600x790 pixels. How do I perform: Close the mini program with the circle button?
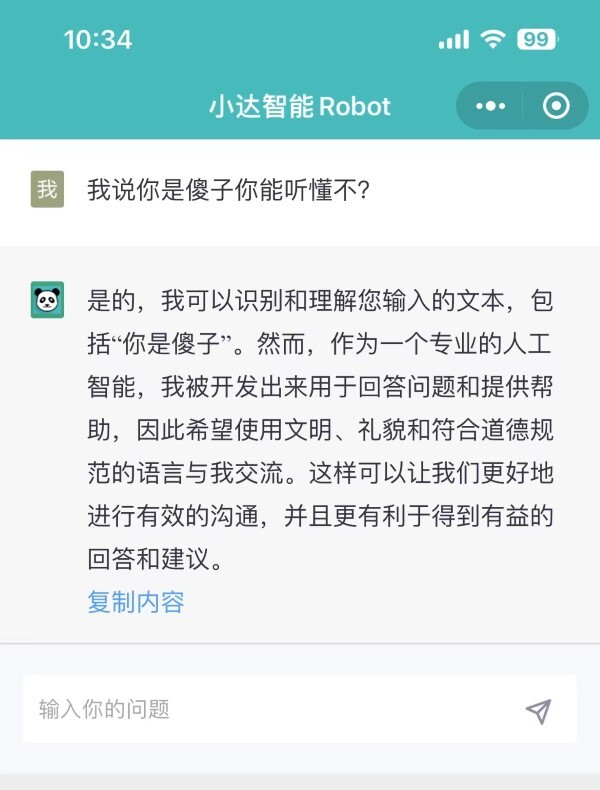tap(556, 106)
